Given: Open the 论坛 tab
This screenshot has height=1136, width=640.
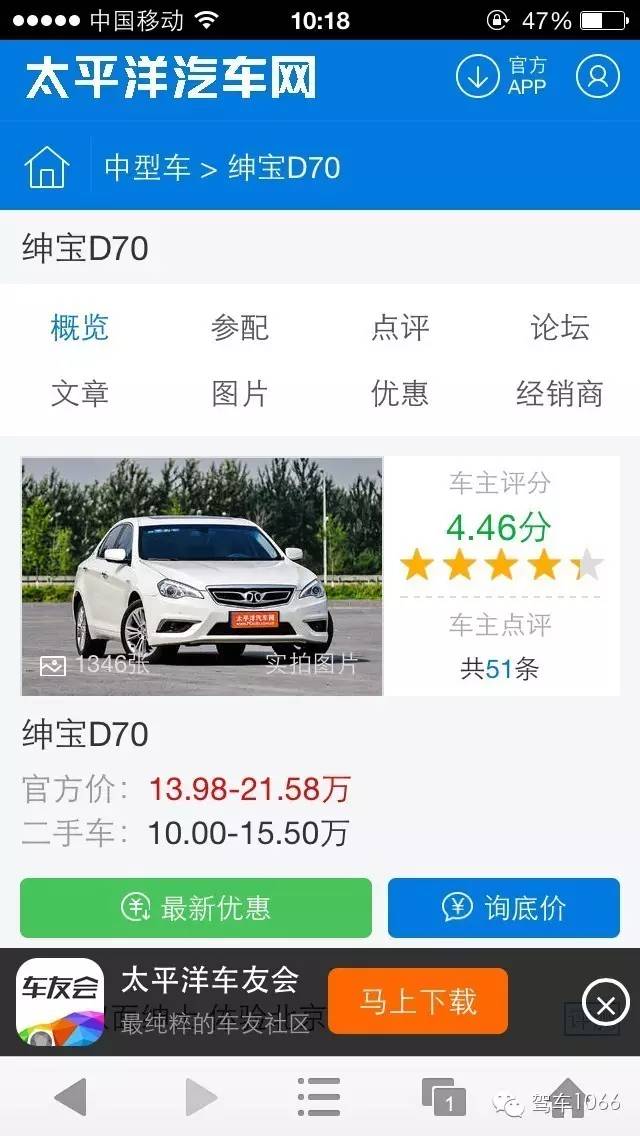Looking at the screenshot, I should (x=560, y=327).
